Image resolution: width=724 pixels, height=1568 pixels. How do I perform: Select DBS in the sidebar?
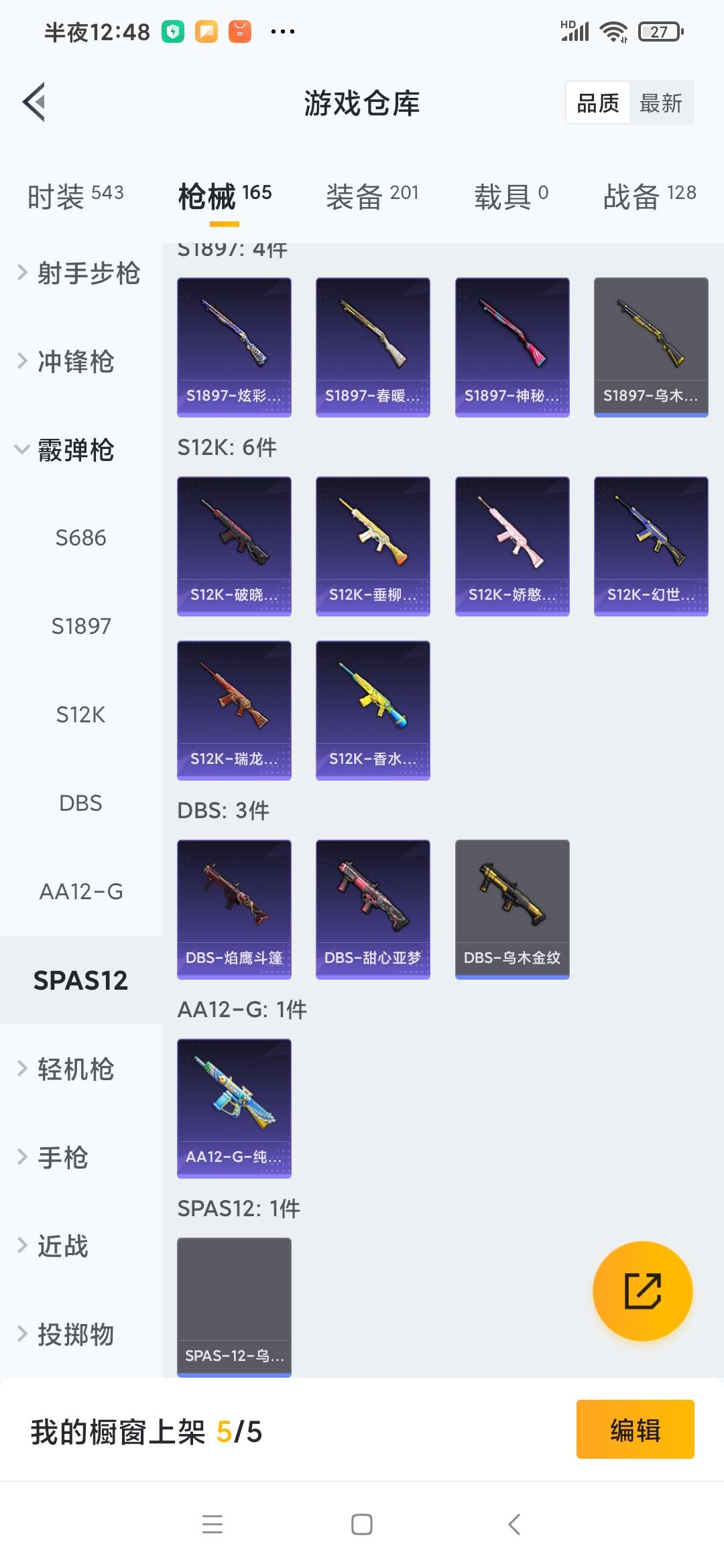80,803
